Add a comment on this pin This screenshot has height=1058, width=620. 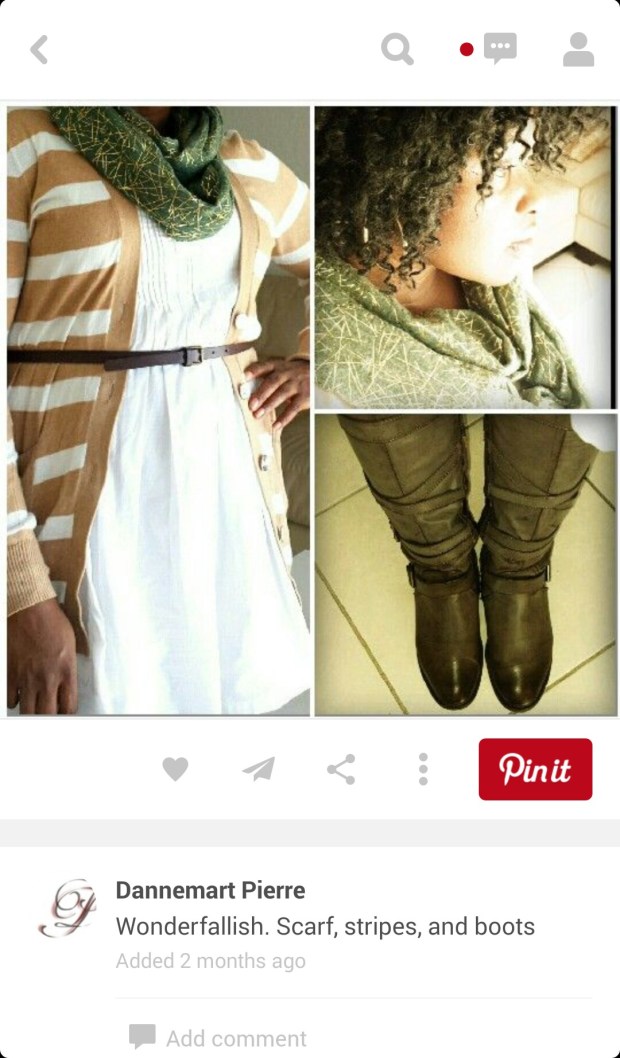tap(236, 1038)
